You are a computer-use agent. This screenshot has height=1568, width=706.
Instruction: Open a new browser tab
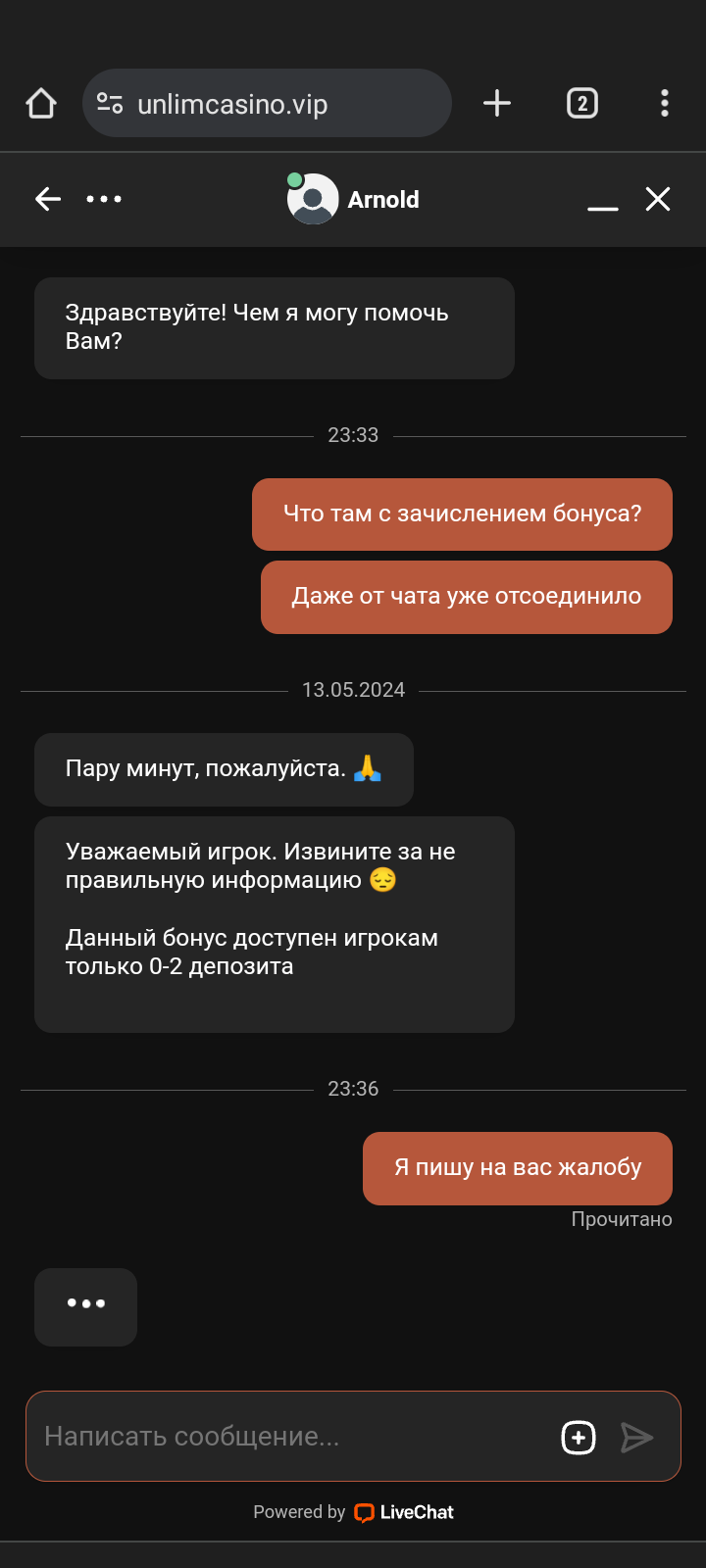point(497,103)
